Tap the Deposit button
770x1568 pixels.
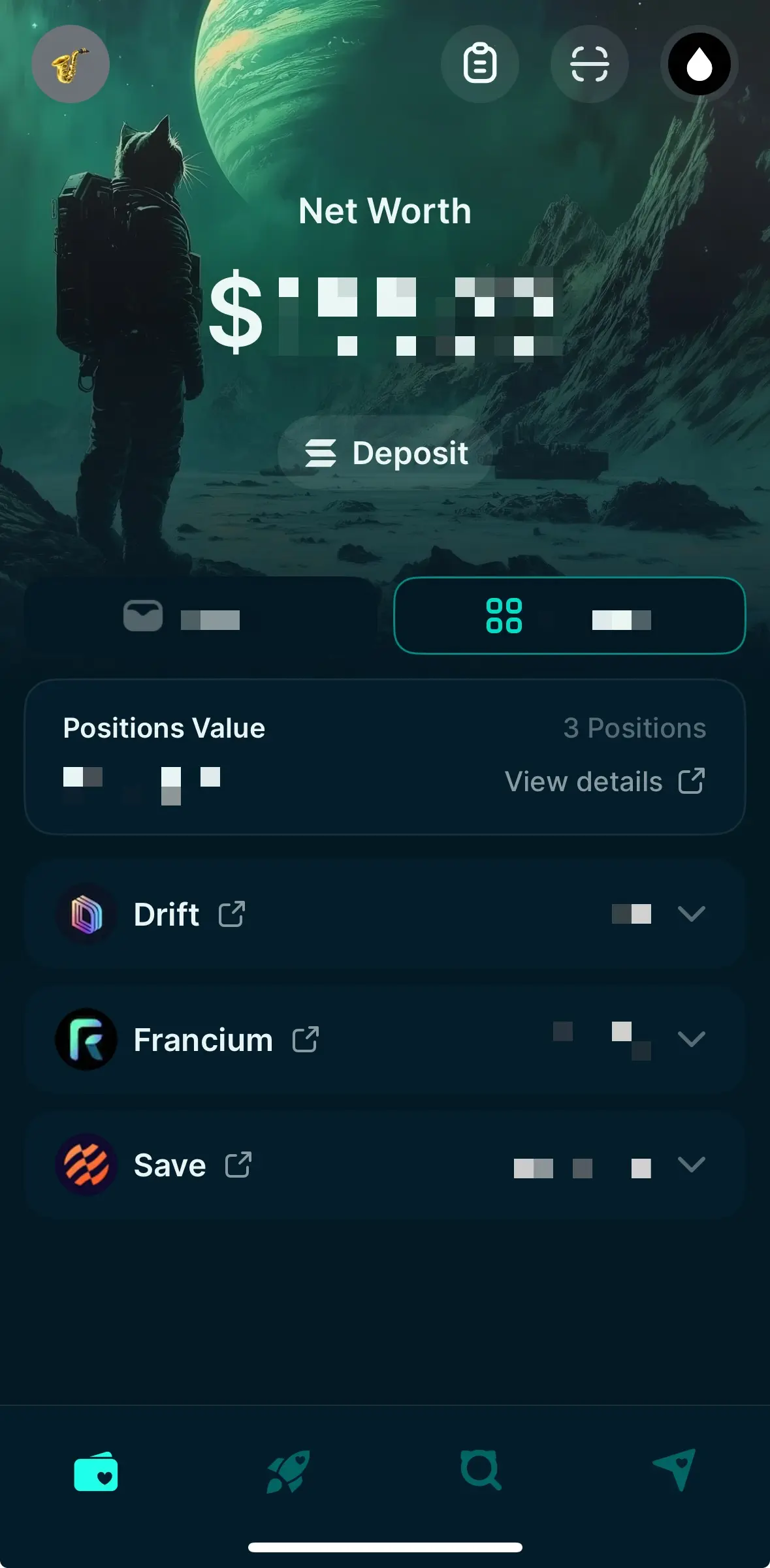click(x=385, y=453)
